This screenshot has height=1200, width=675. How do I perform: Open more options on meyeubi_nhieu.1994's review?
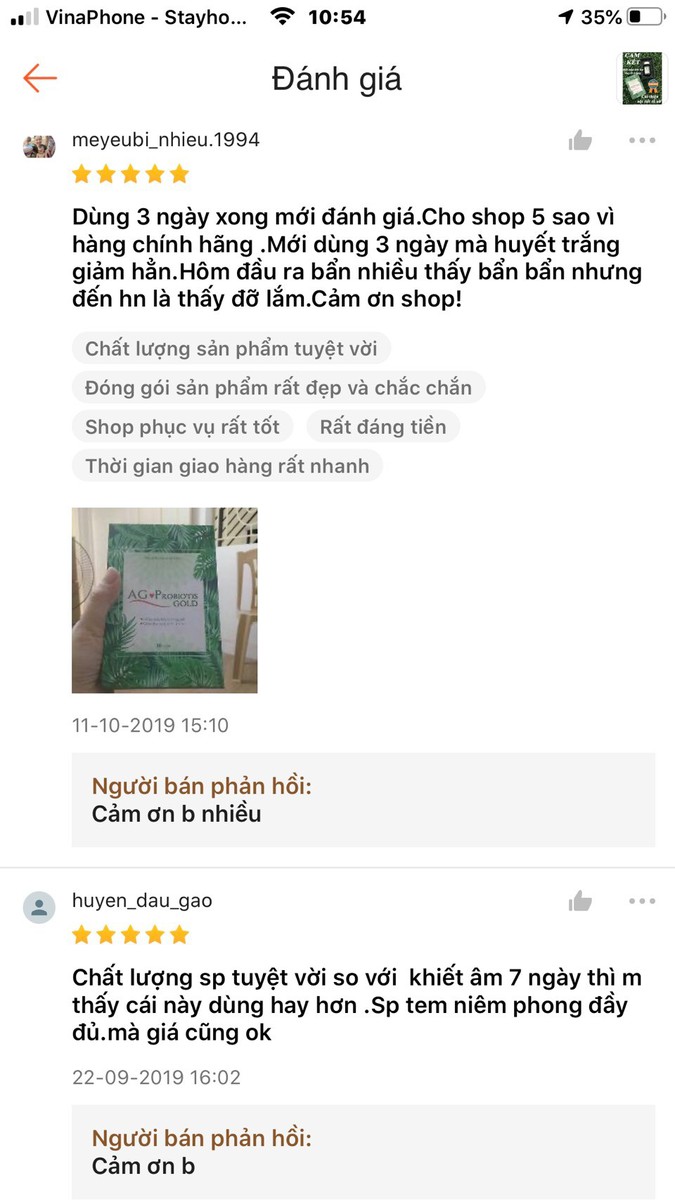tap(642, 141)
